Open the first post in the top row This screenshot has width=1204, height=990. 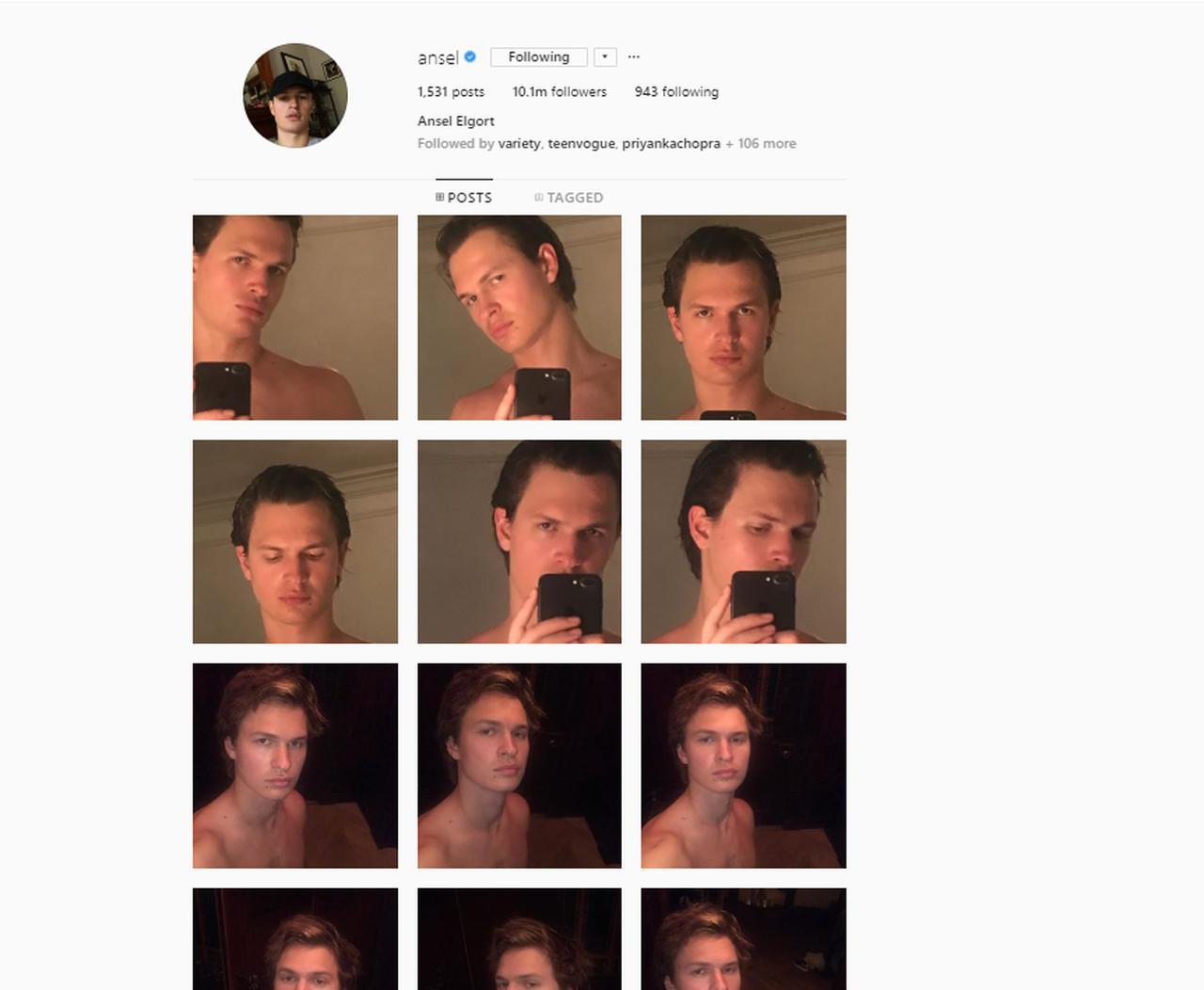[295, 317]
